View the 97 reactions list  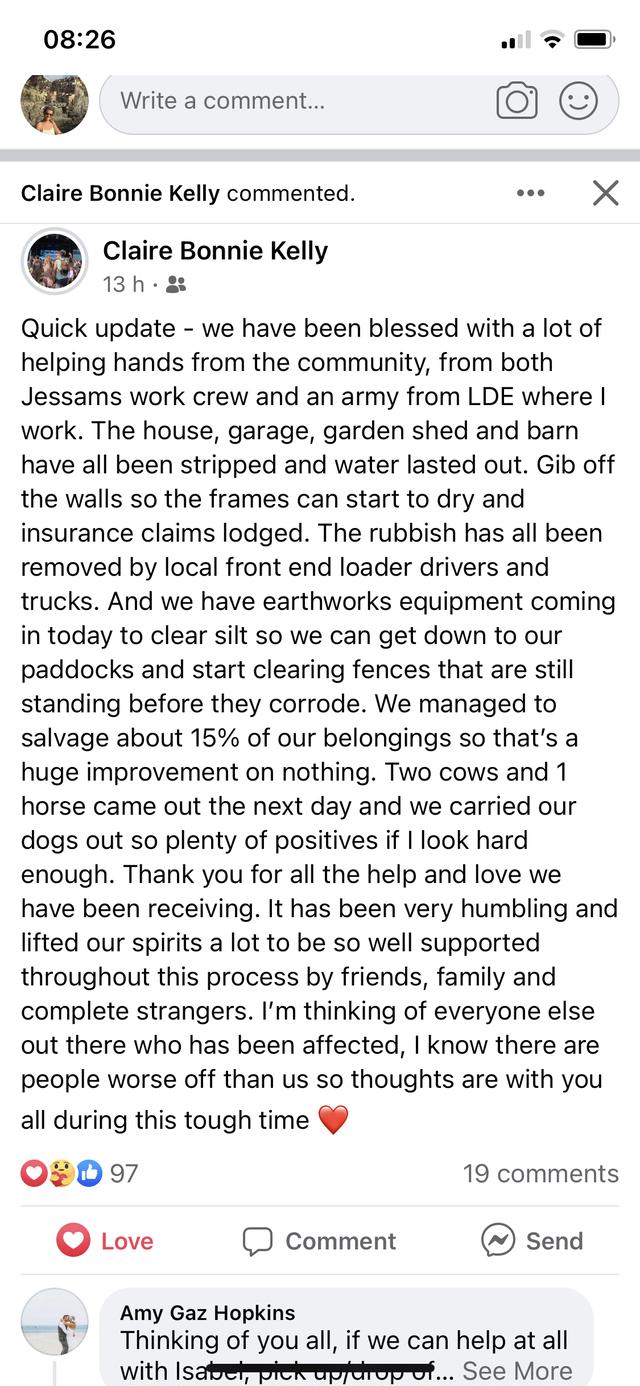[80, 1173]
